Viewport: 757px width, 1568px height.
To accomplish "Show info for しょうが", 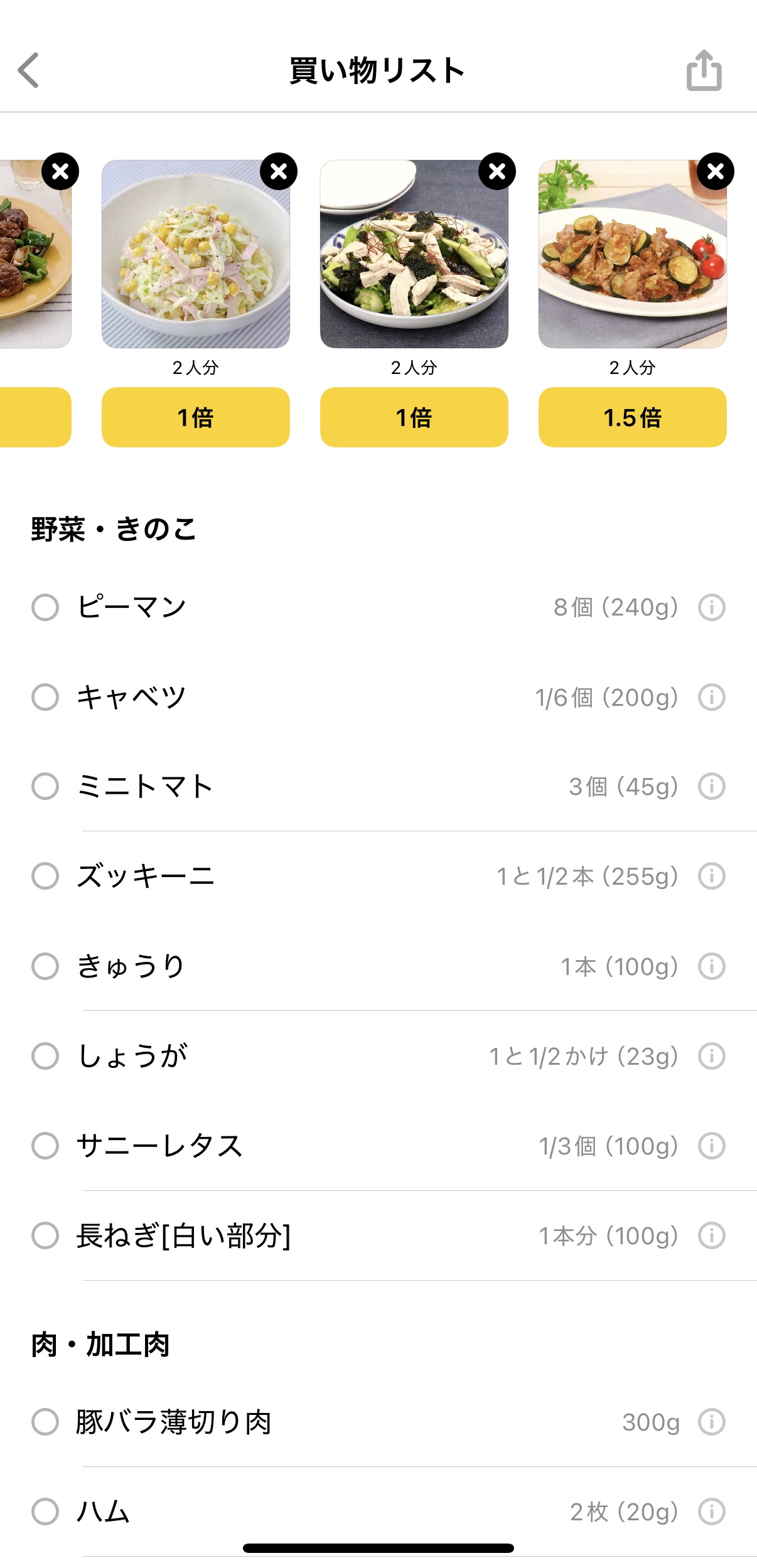I will pyautogui.click(x=712, y=1056).
